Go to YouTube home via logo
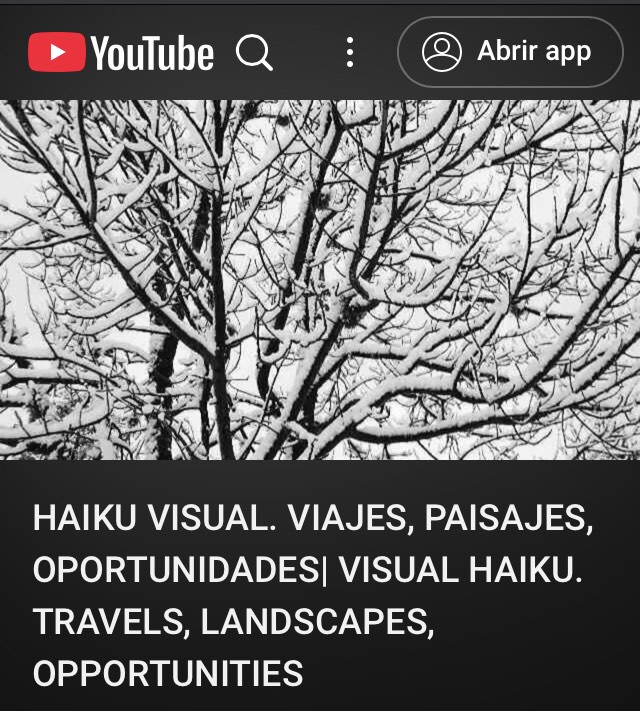Viewport: 640px width, 711px height. (120, 52)
